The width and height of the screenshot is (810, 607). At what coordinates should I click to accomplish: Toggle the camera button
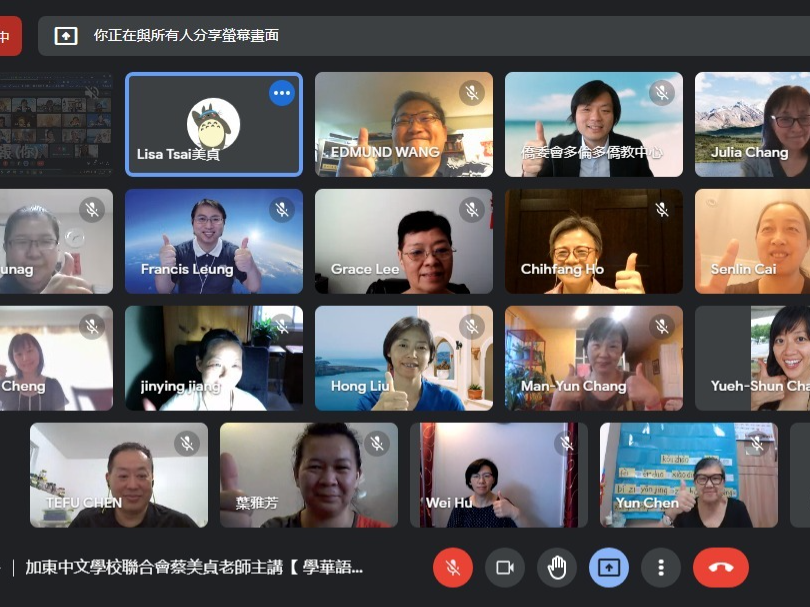[x=505, y=567]
